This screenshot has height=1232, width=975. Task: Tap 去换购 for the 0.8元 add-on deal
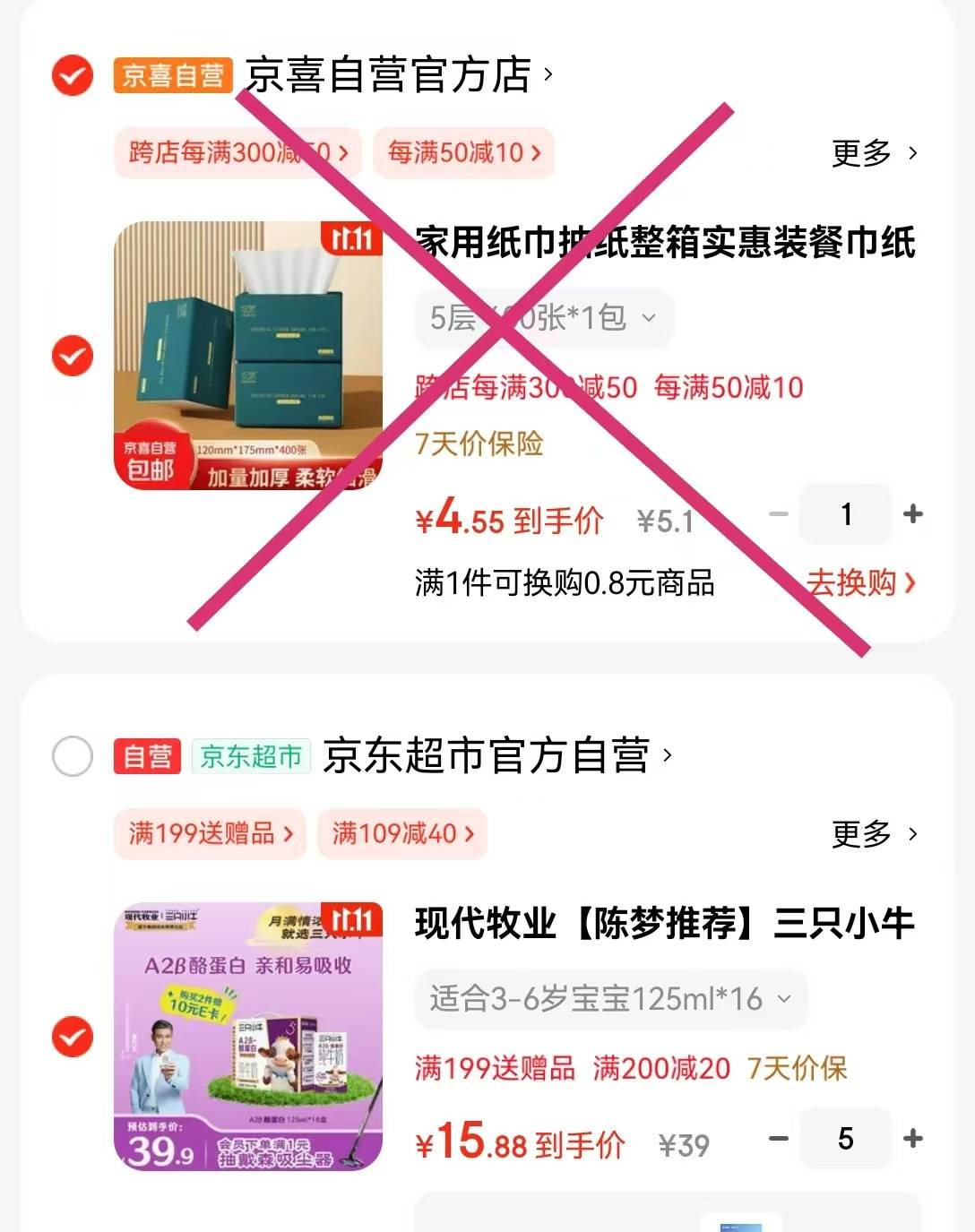click(860, 583)
